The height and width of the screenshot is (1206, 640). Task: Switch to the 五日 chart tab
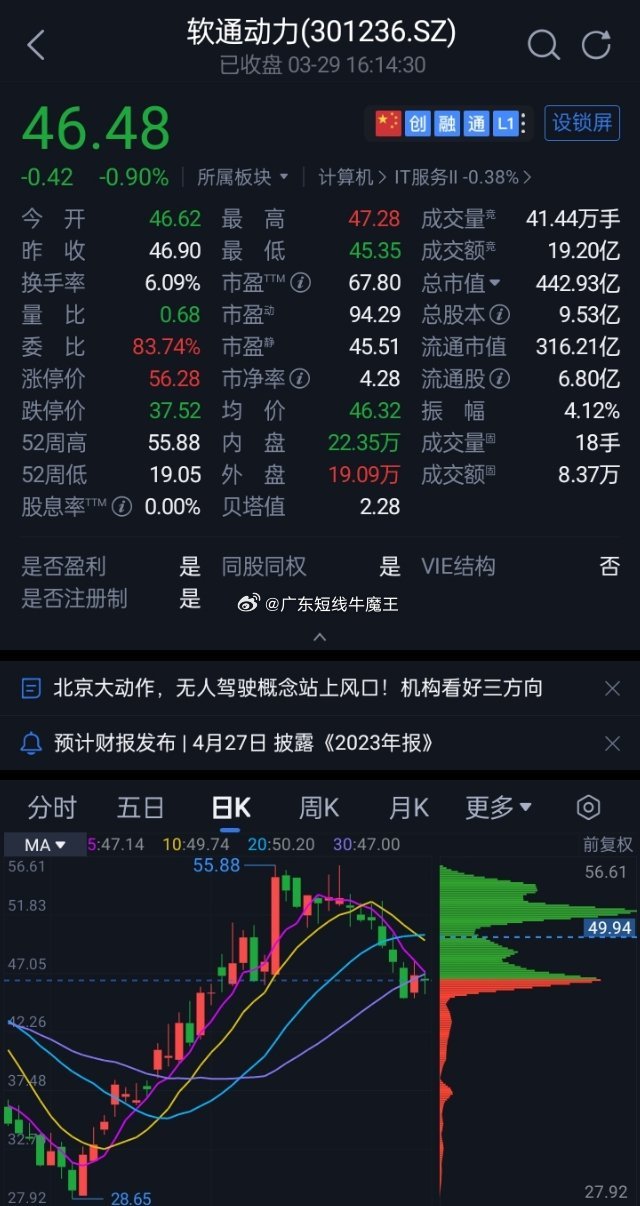[x=140, y=807]
